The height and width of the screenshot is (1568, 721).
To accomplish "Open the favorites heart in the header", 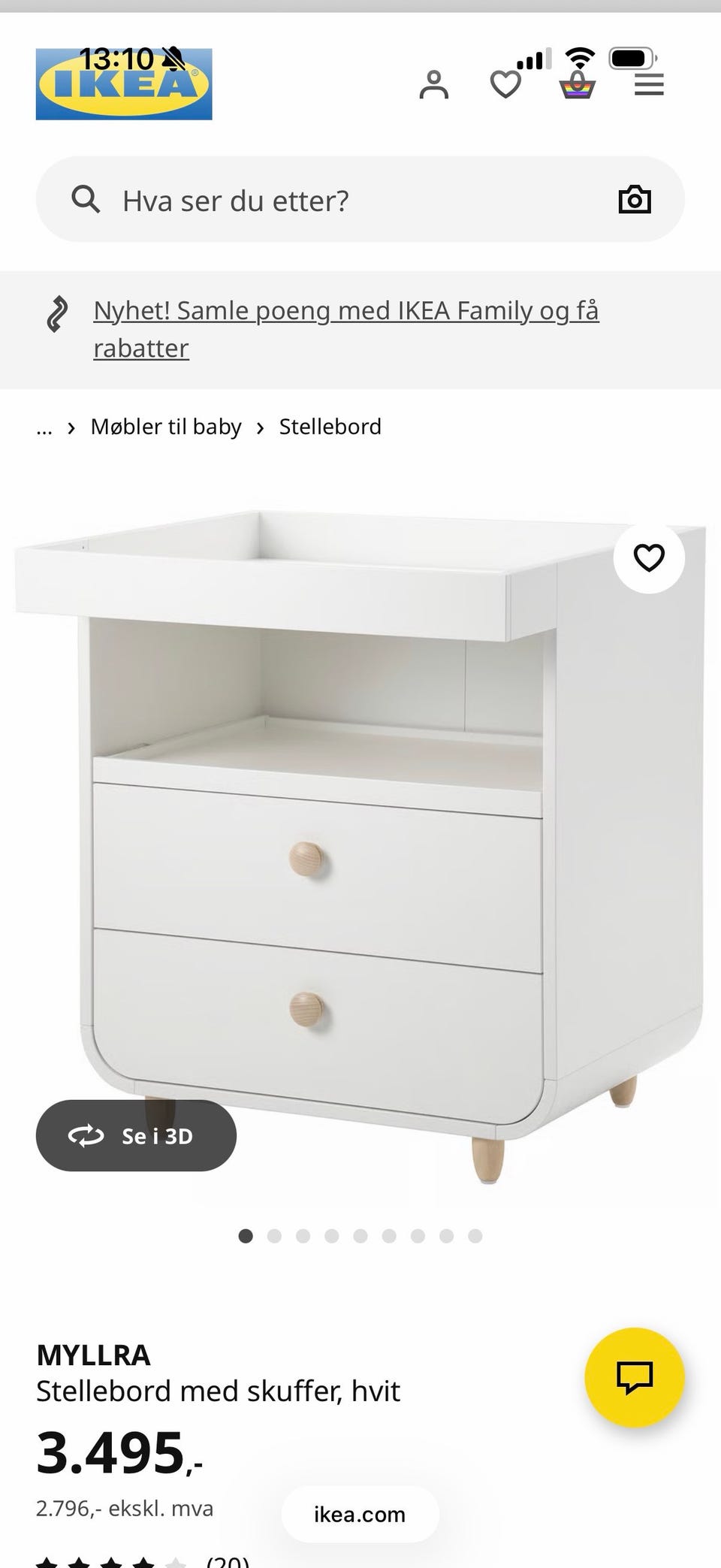I will 505,85.
